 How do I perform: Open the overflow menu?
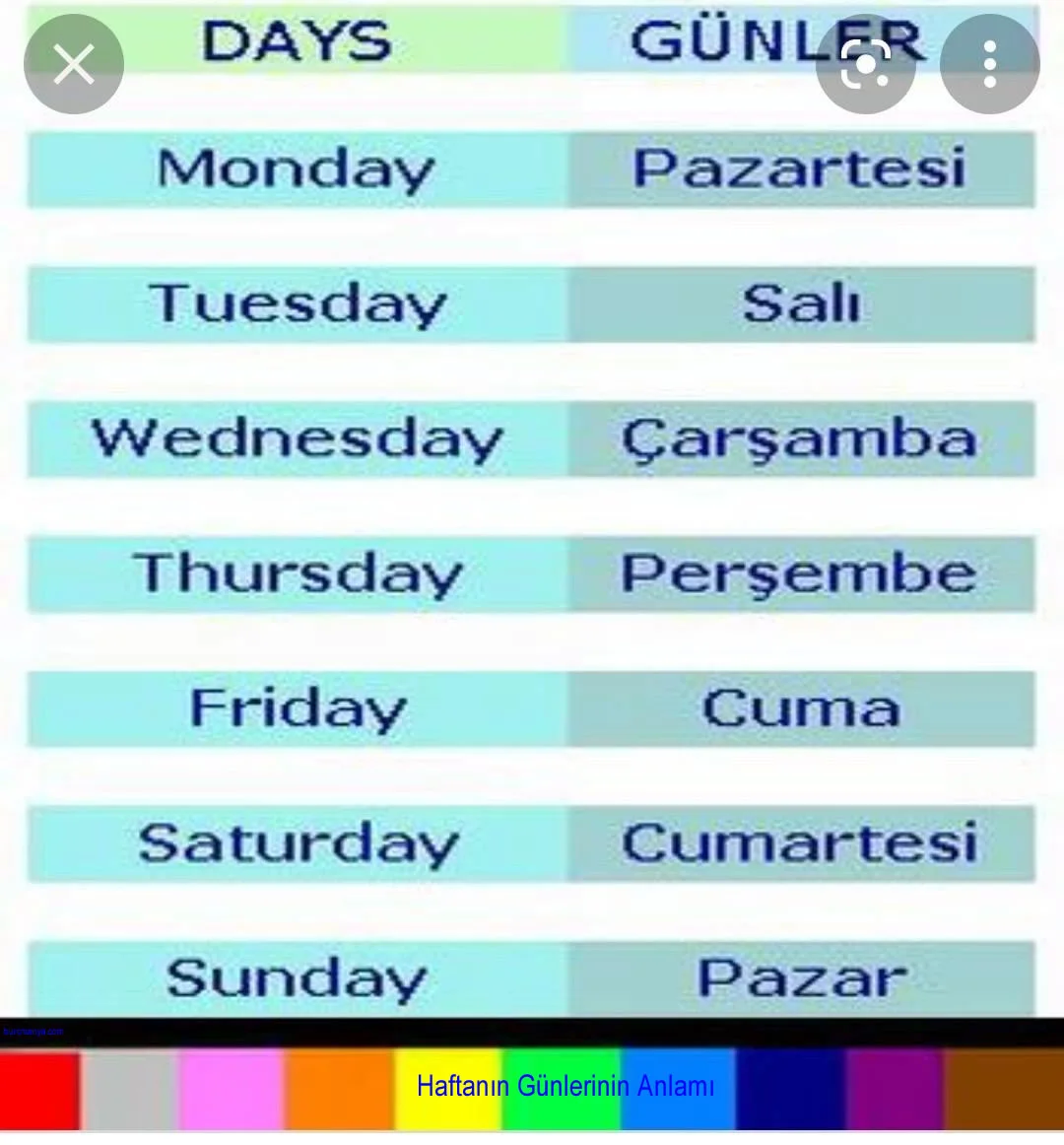tap(989, 65)
